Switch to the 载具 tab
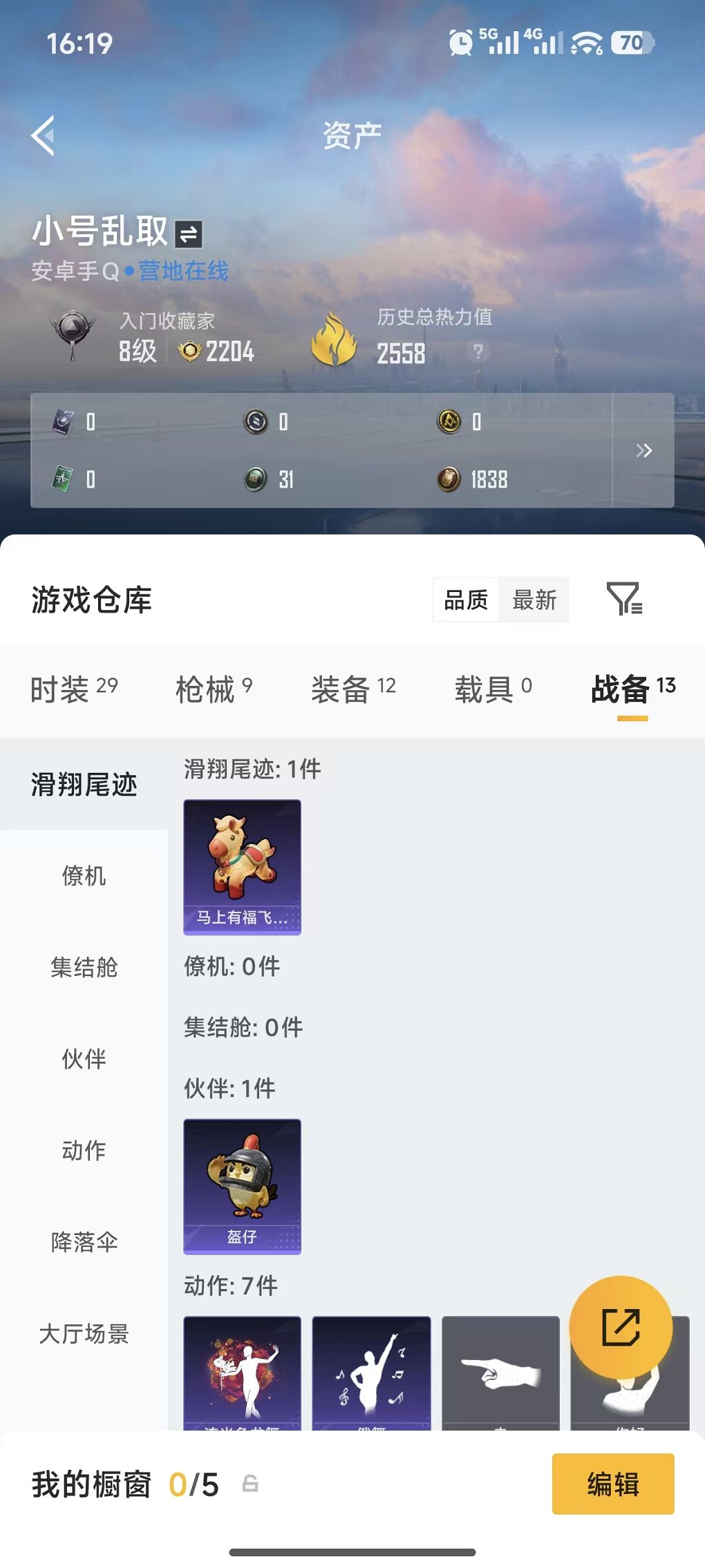The height and width of the screenshot is (1568, 705). click(x=493, y=689)
